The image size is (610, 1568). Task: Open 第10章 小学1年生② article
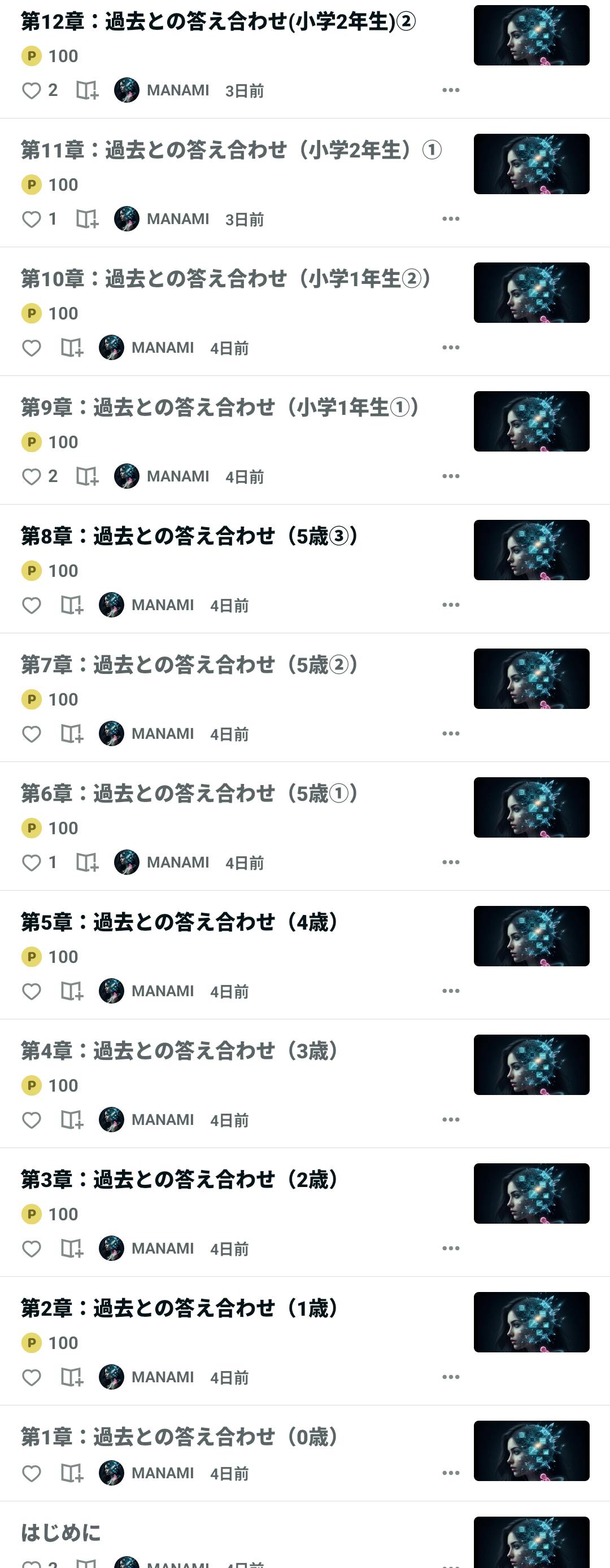click(226, 279)
